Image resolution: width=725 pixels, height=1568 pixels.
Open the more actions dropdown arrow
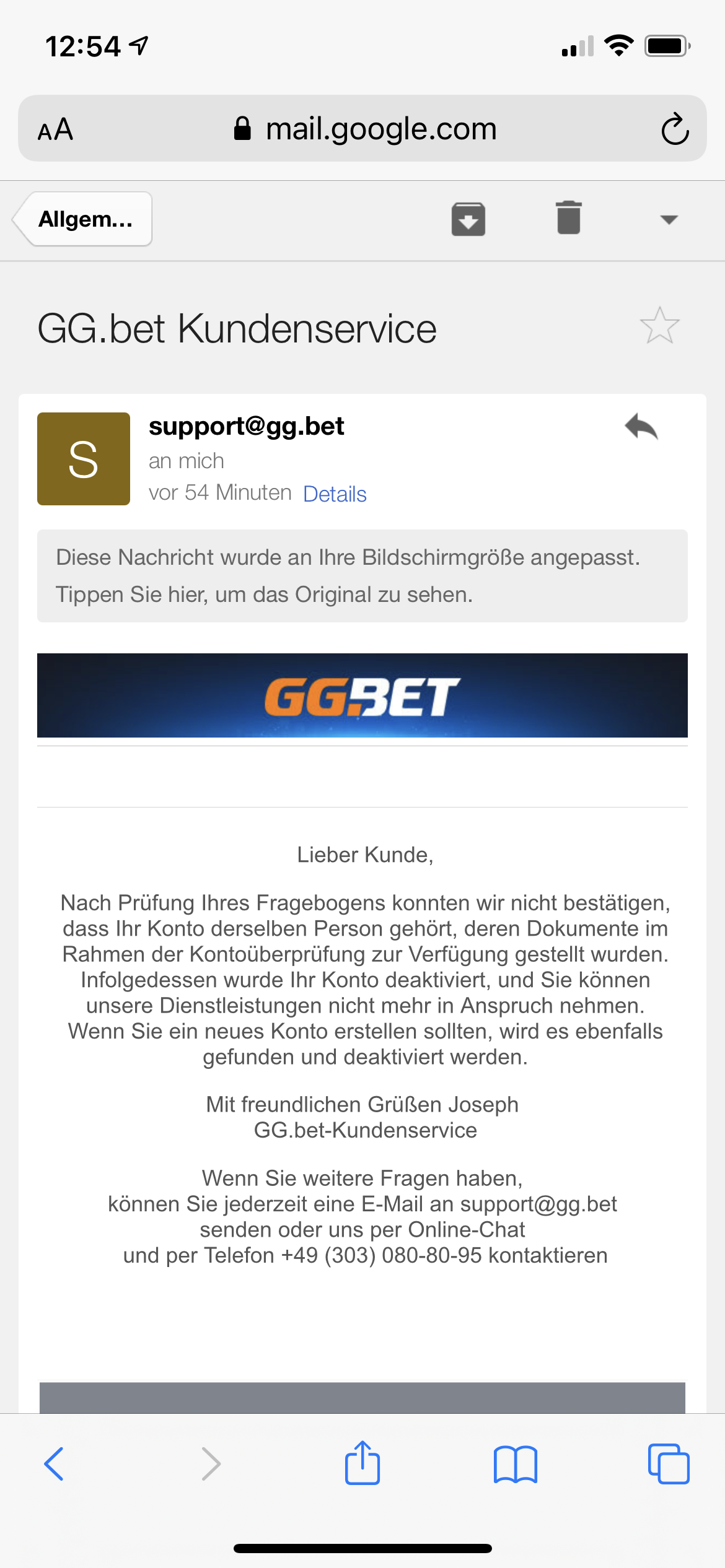(669, 219)
